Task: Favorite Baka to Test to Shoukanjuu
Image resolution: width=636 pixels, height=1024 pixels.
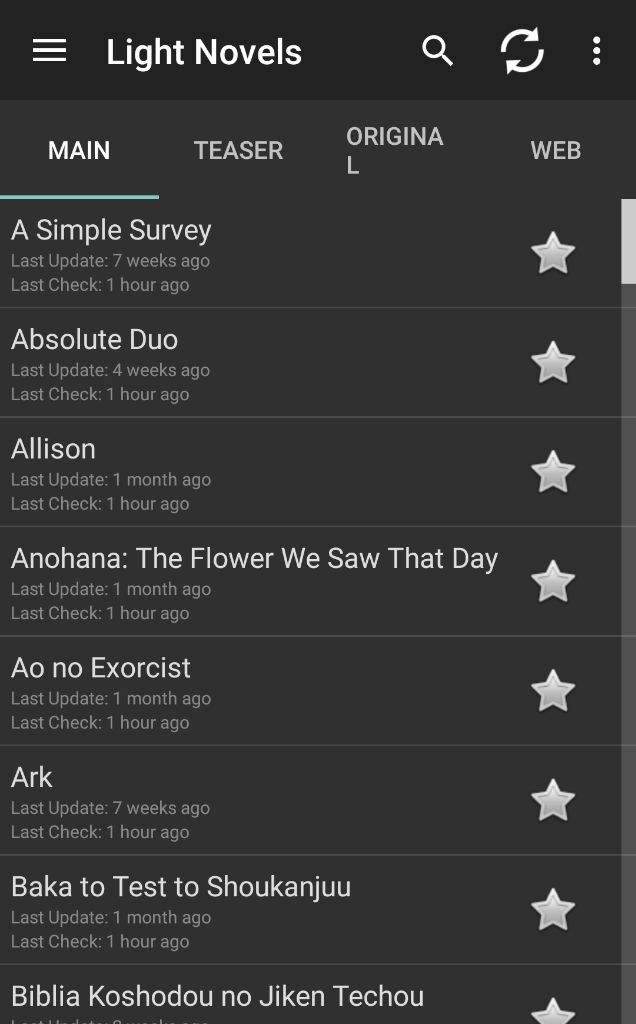Action: point(553,910)
